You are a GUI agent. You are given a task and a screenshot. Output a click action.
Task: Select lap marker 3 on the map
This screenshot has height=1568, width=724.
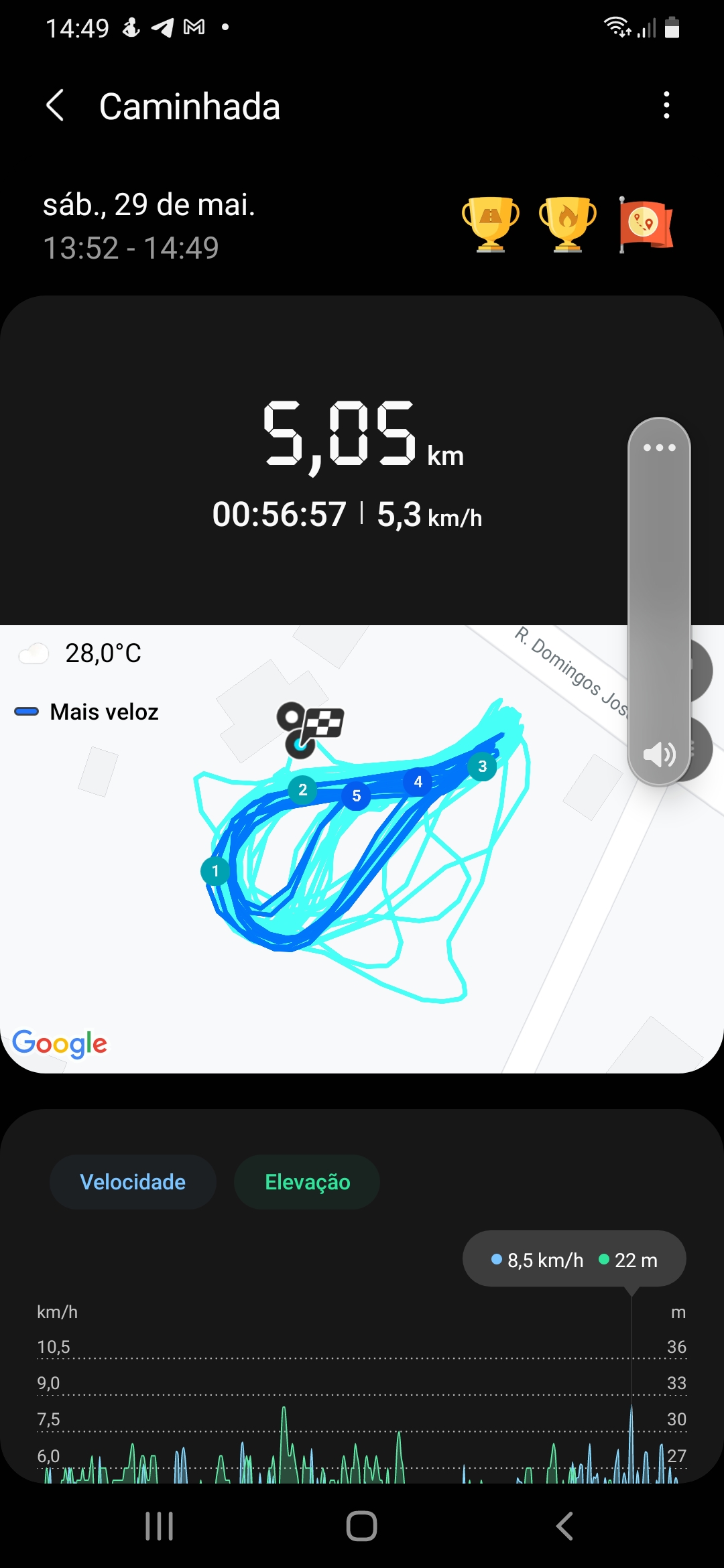tap(482, 767)
